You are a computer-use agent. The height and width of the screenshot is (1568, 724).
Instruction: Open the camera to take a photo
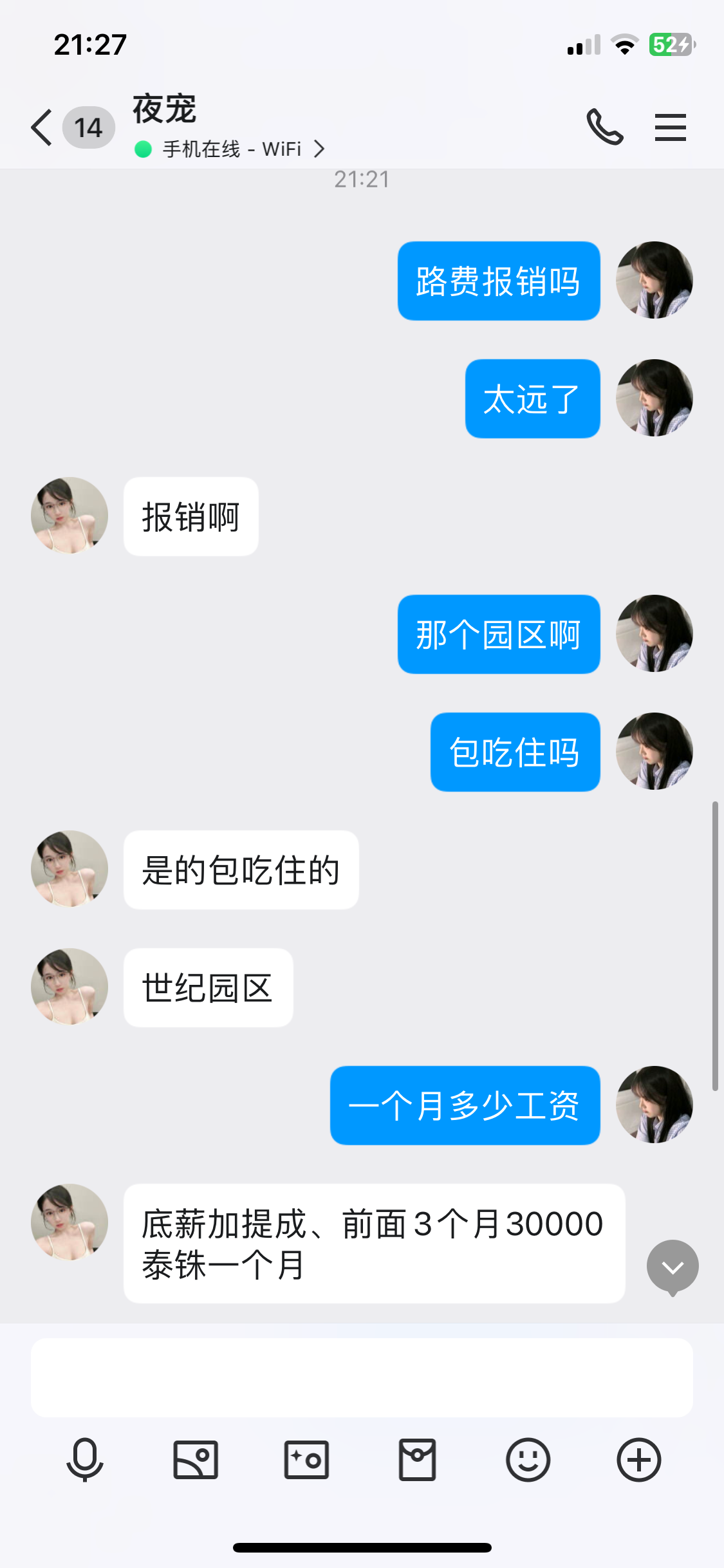click(x=306, y=1460)
